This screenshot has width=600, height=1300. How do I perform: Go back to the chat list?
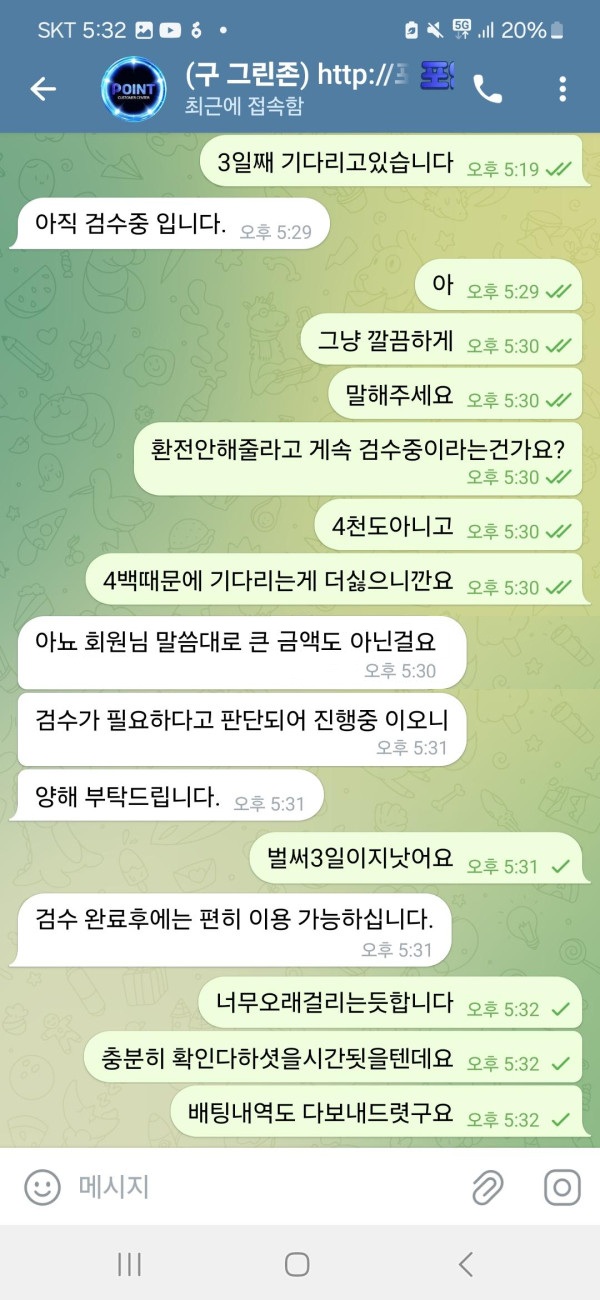(42, 89)
